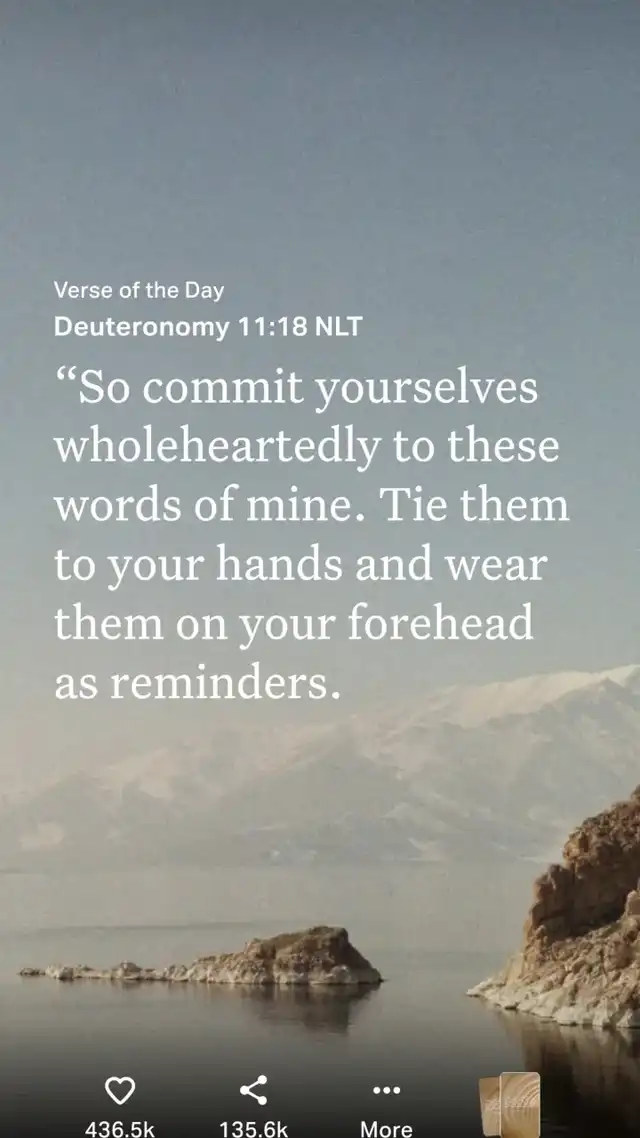Like the Verse of the Day
This screenshot has width=640, height=1138.
(120, 1091)
